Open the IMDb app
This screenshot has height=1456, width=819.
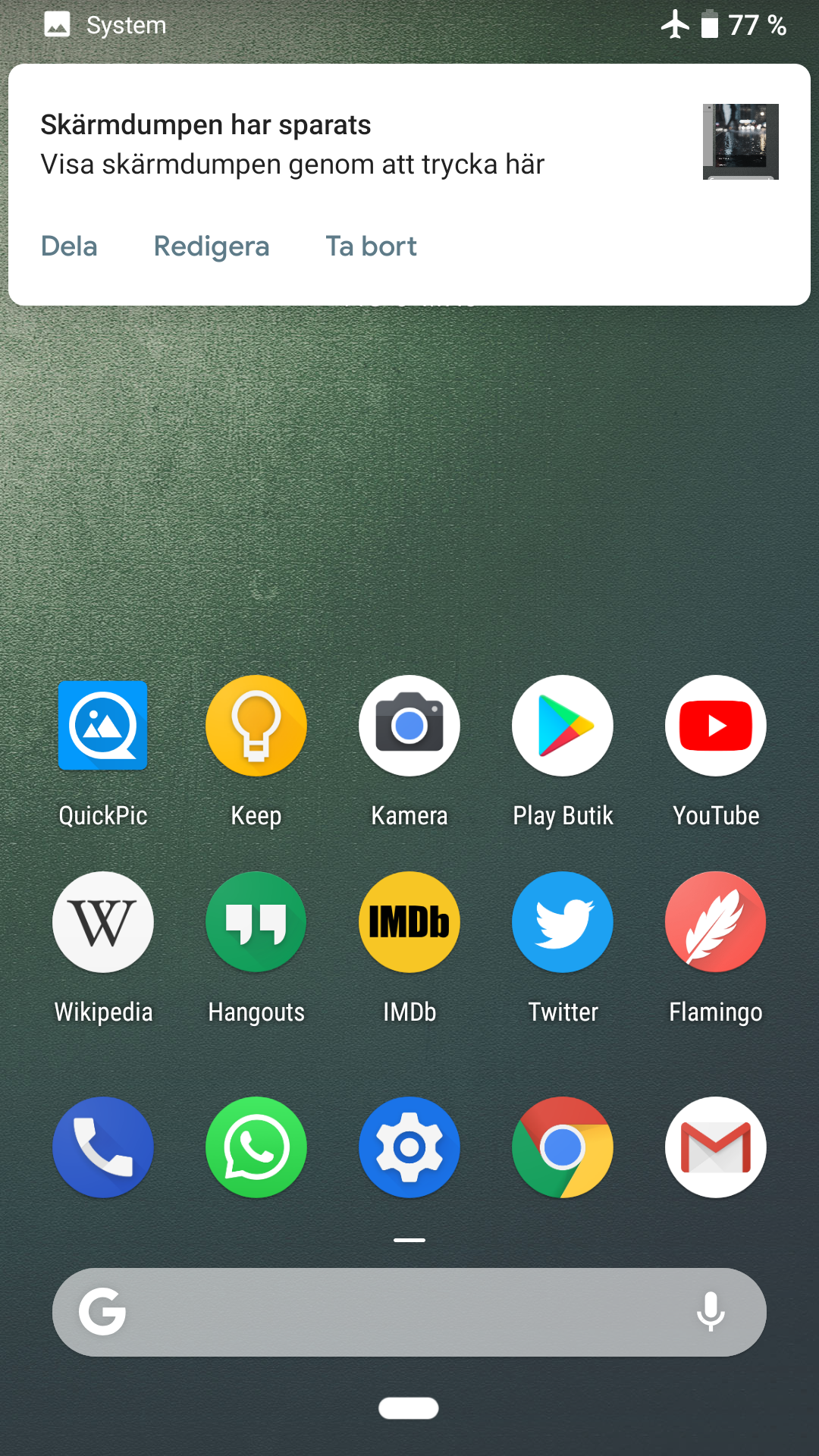409,922
